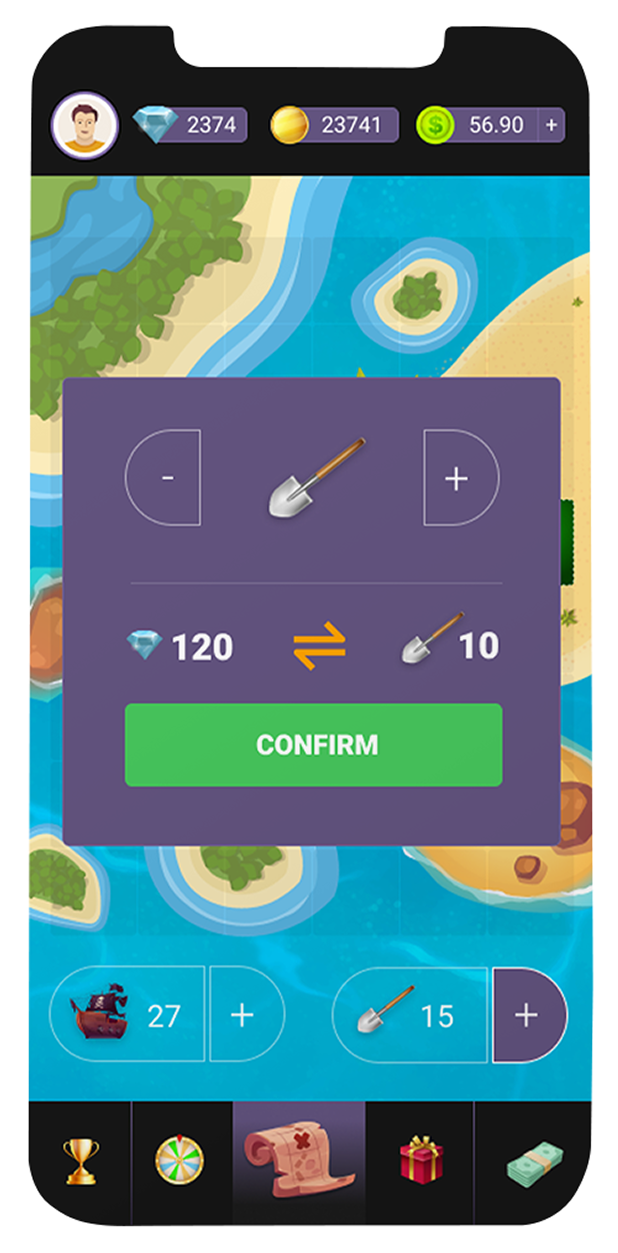Tap the plus next to 15 shovels

(x=527, y=1015)
